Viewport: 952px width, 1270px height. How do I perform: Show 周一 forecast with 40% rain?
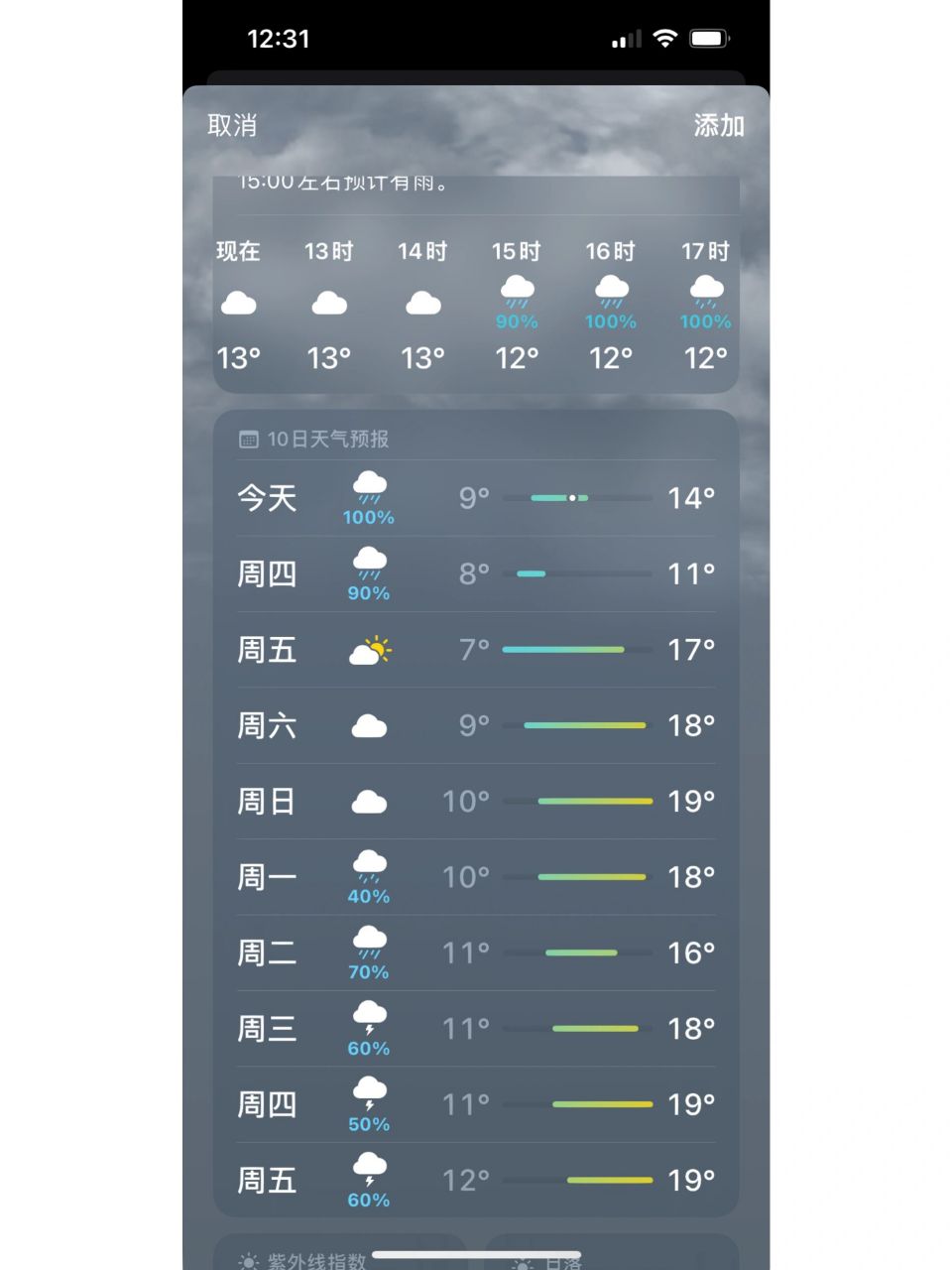click(x=474, y=877)
